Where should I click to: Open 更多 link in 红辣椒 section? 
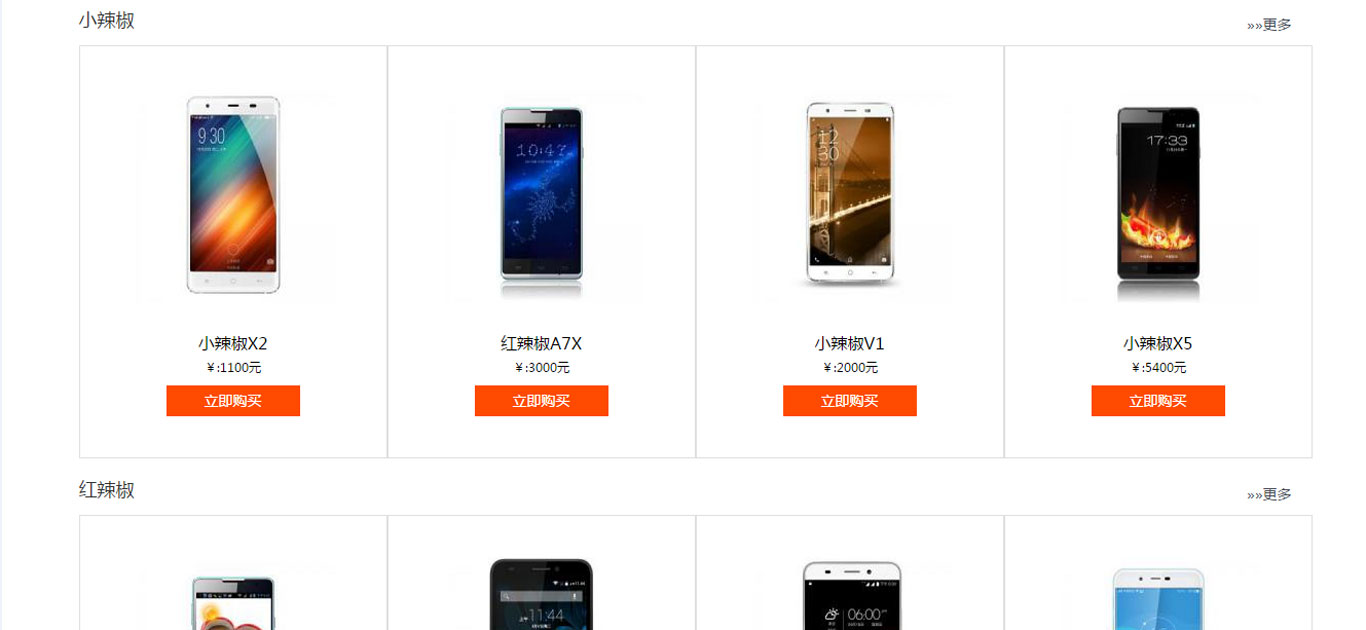(x=1270, y=494)
